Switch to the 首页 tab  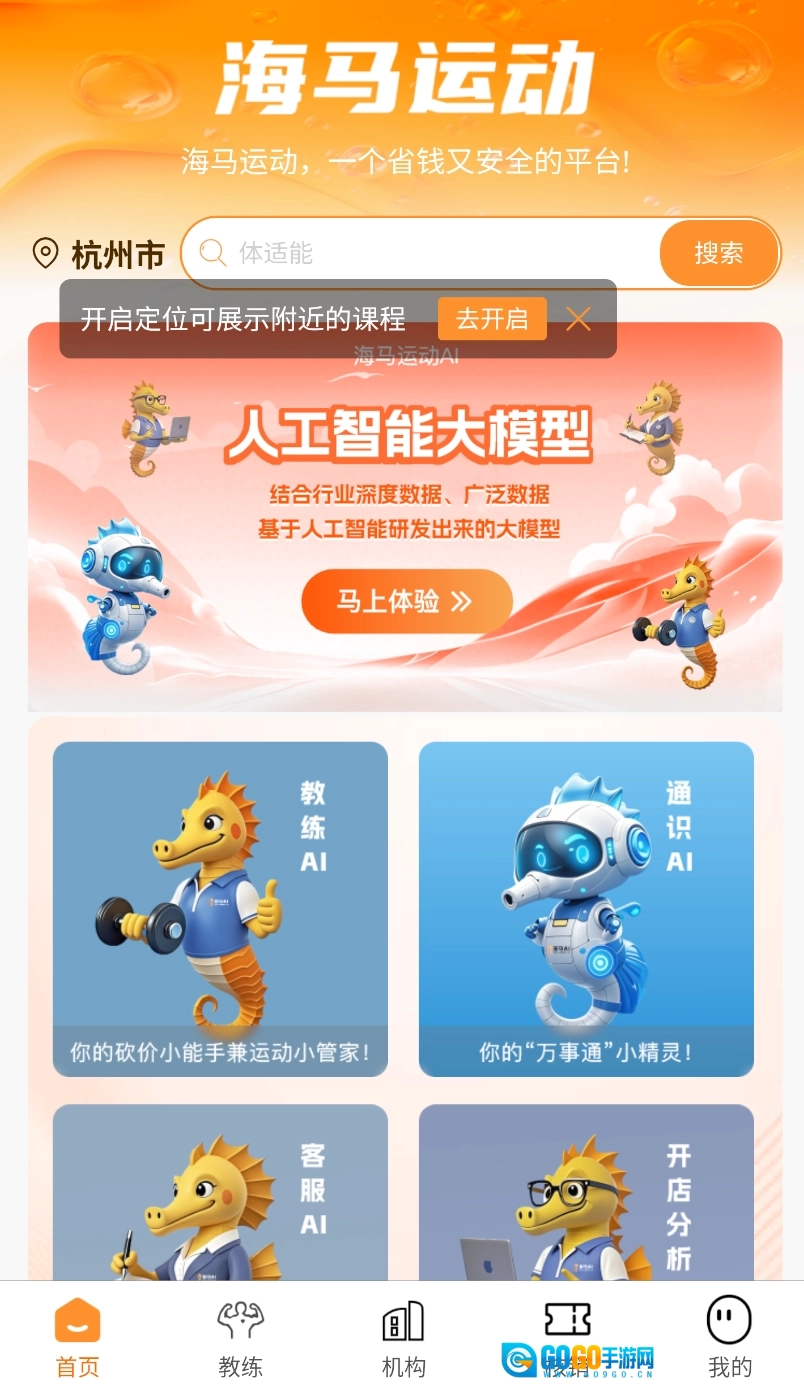coord(78,1337)
